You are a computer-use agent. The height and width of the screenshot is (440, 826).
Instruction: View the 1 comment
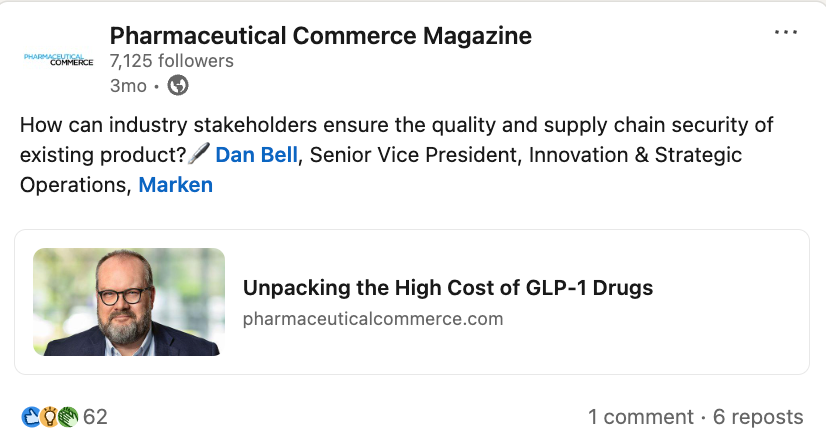(640, 417)
